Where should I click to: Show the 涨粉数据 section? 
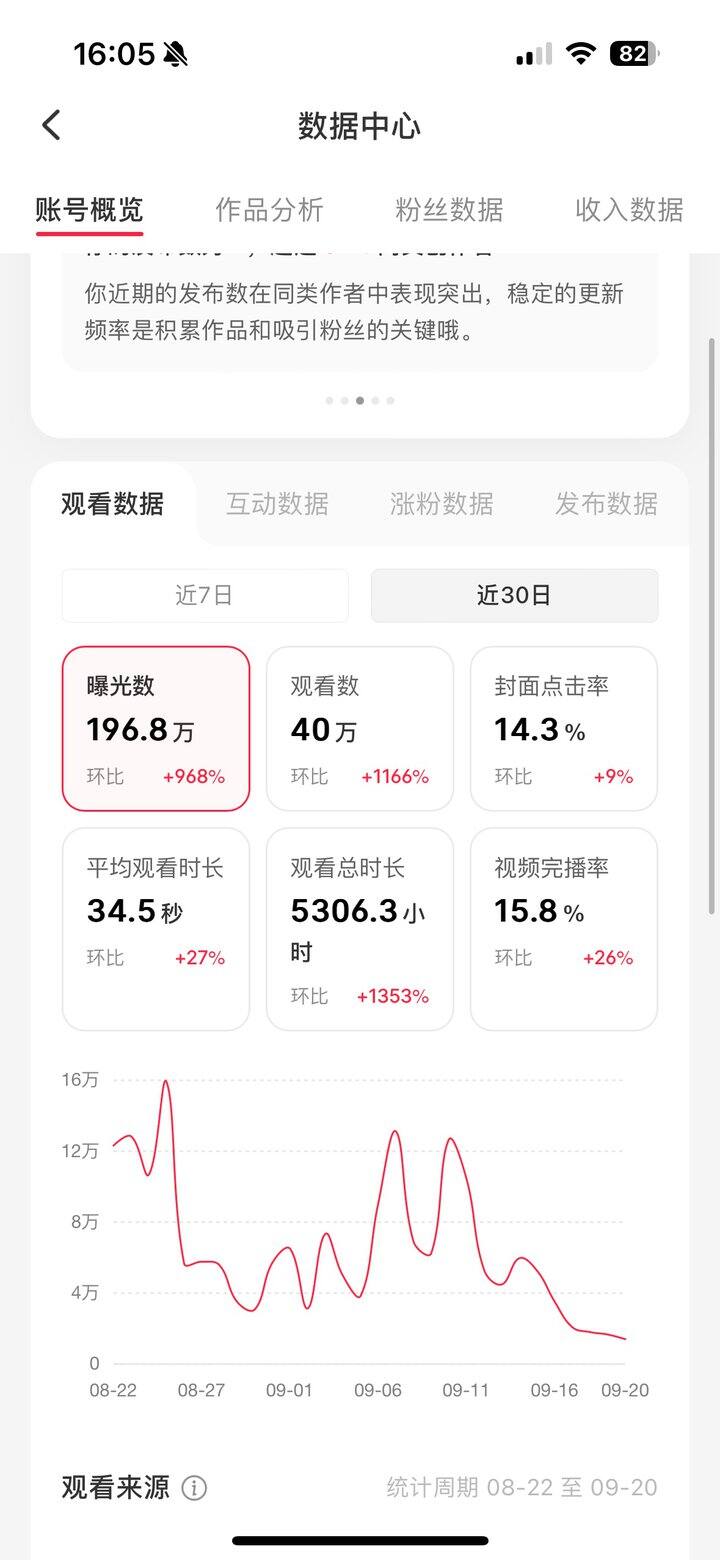click(442, 504)
